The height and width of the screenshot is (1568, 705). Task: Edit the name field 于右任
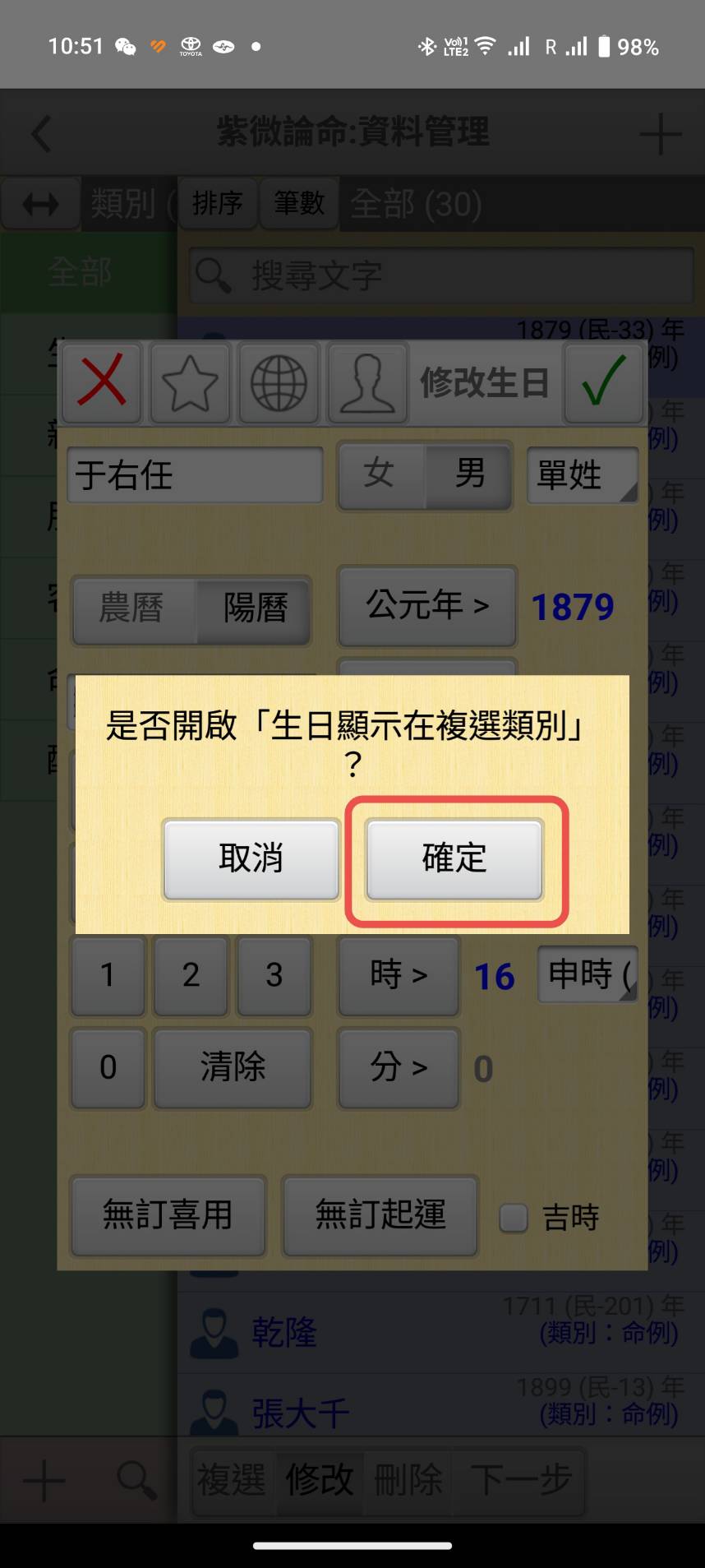195,474
